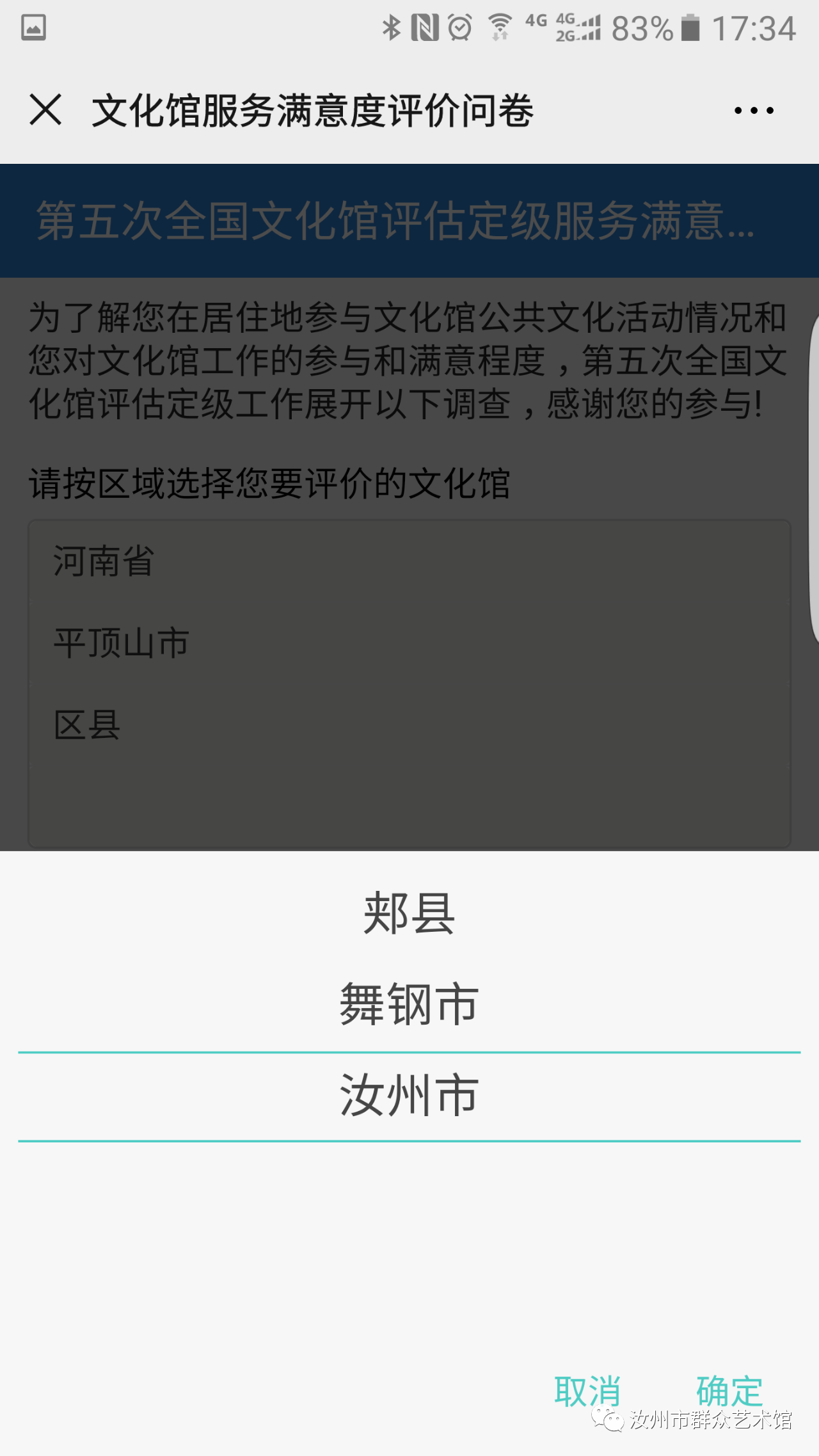This screenshot has height=1456, width=819.
Task: Close the questionnaire page
Action: coord(45,109)
